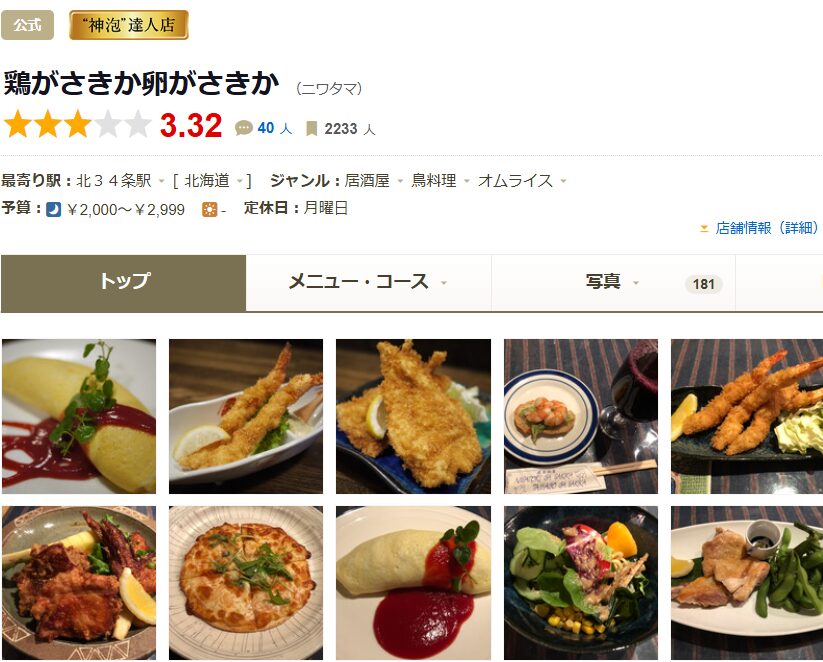Open 店舗情報(詳細) link
The width and height of the screenshot is (823, 662).
point(766,228)
